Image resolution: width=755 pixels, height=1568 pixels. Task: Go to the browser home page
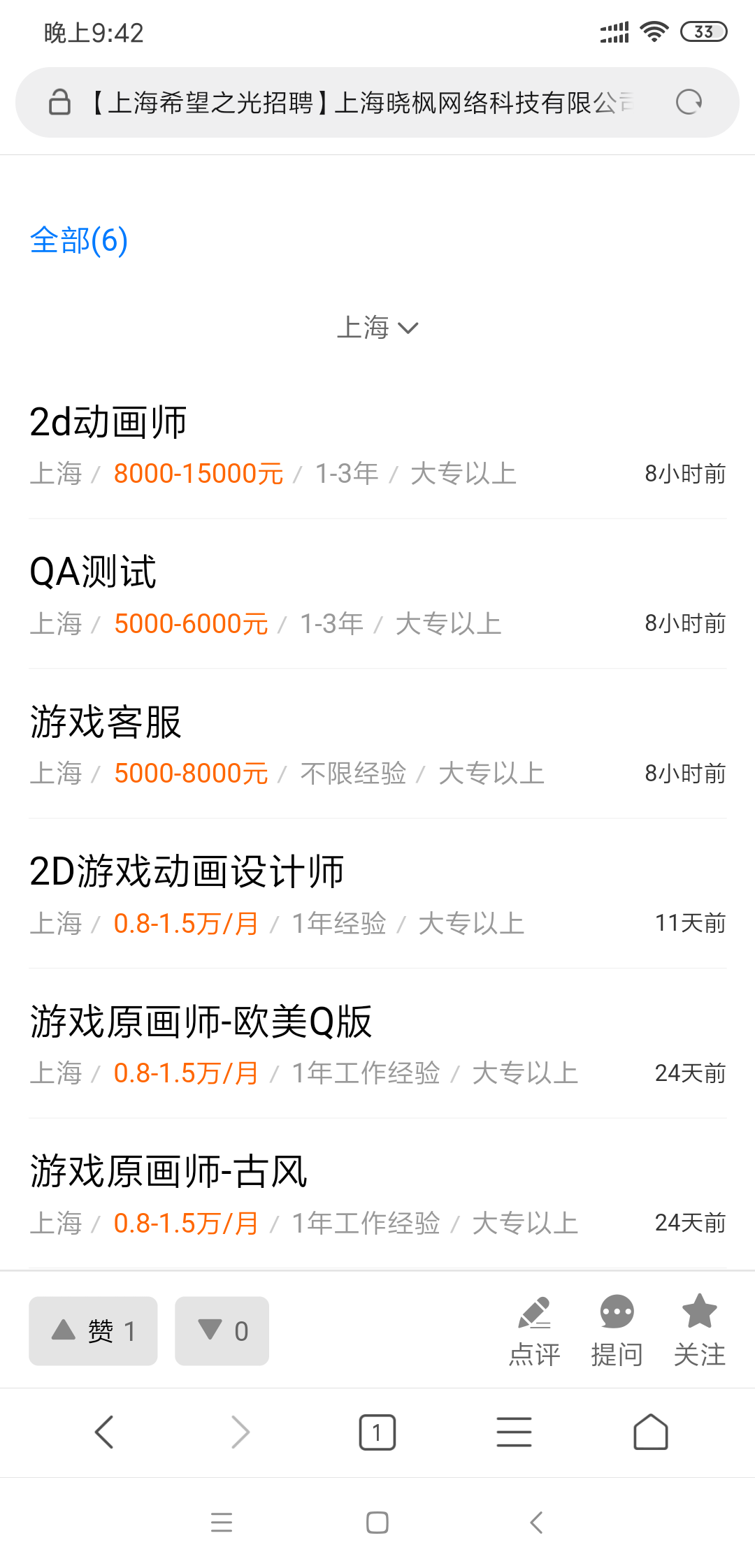(x=651, y=1432)
